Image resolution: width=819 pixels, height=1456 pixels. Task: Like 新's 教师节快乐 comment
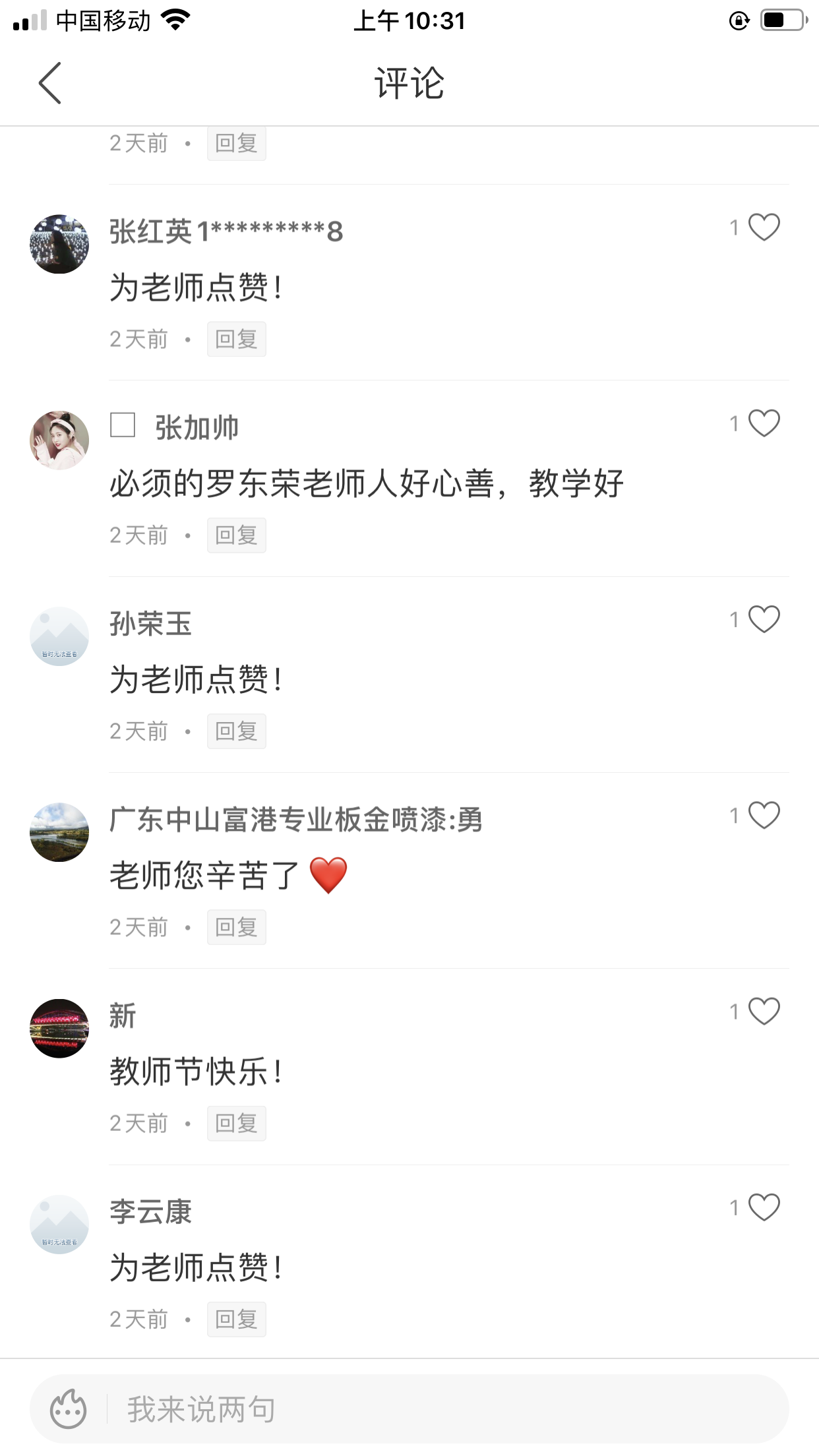pos(764,1011)
